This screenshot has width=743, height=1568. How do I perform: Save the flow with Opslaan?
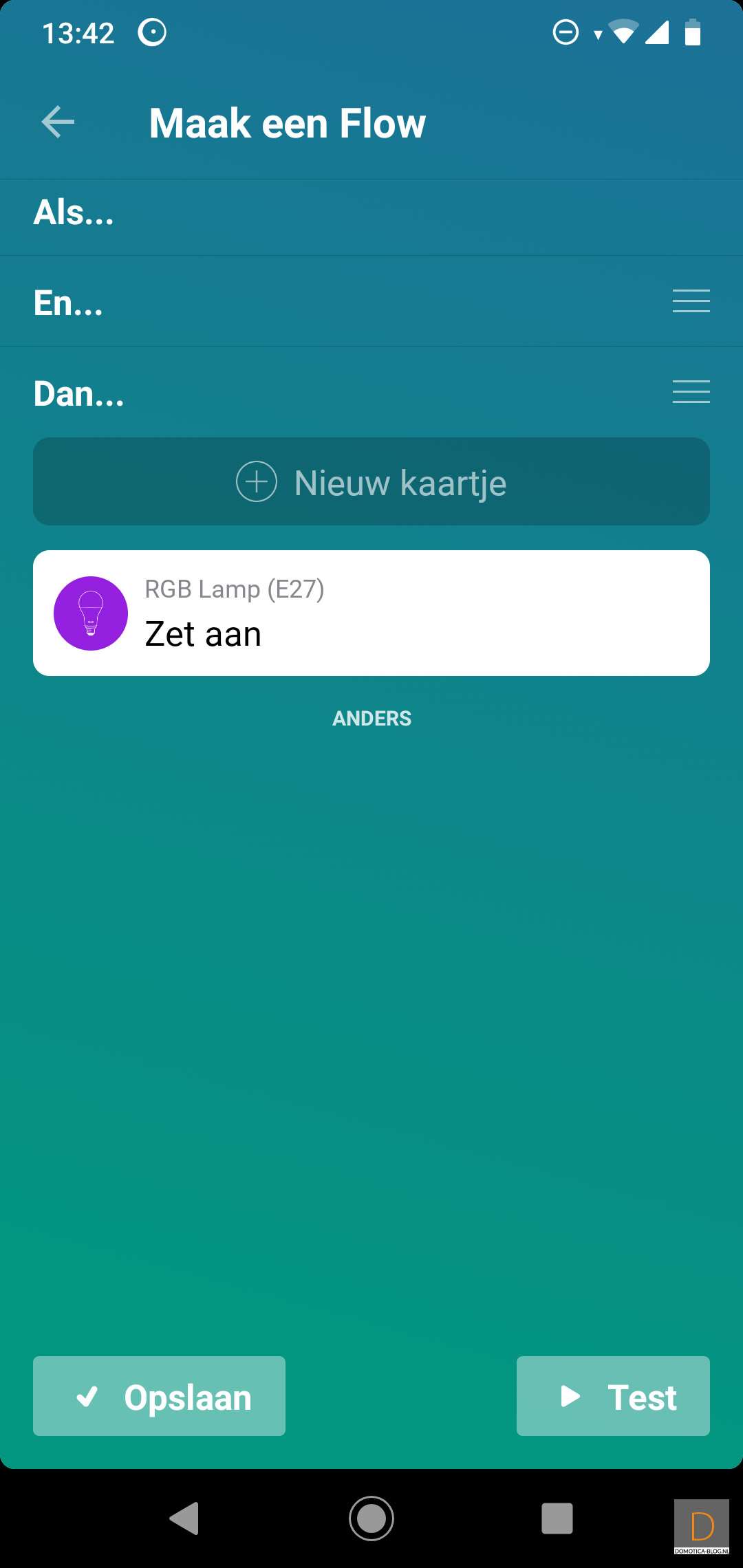pos(160,1396)
